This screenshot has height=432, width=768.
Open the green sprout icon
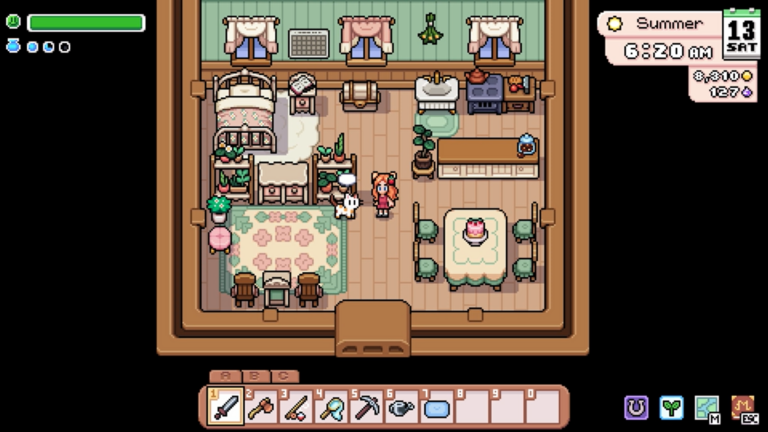[x=672, y=407]
